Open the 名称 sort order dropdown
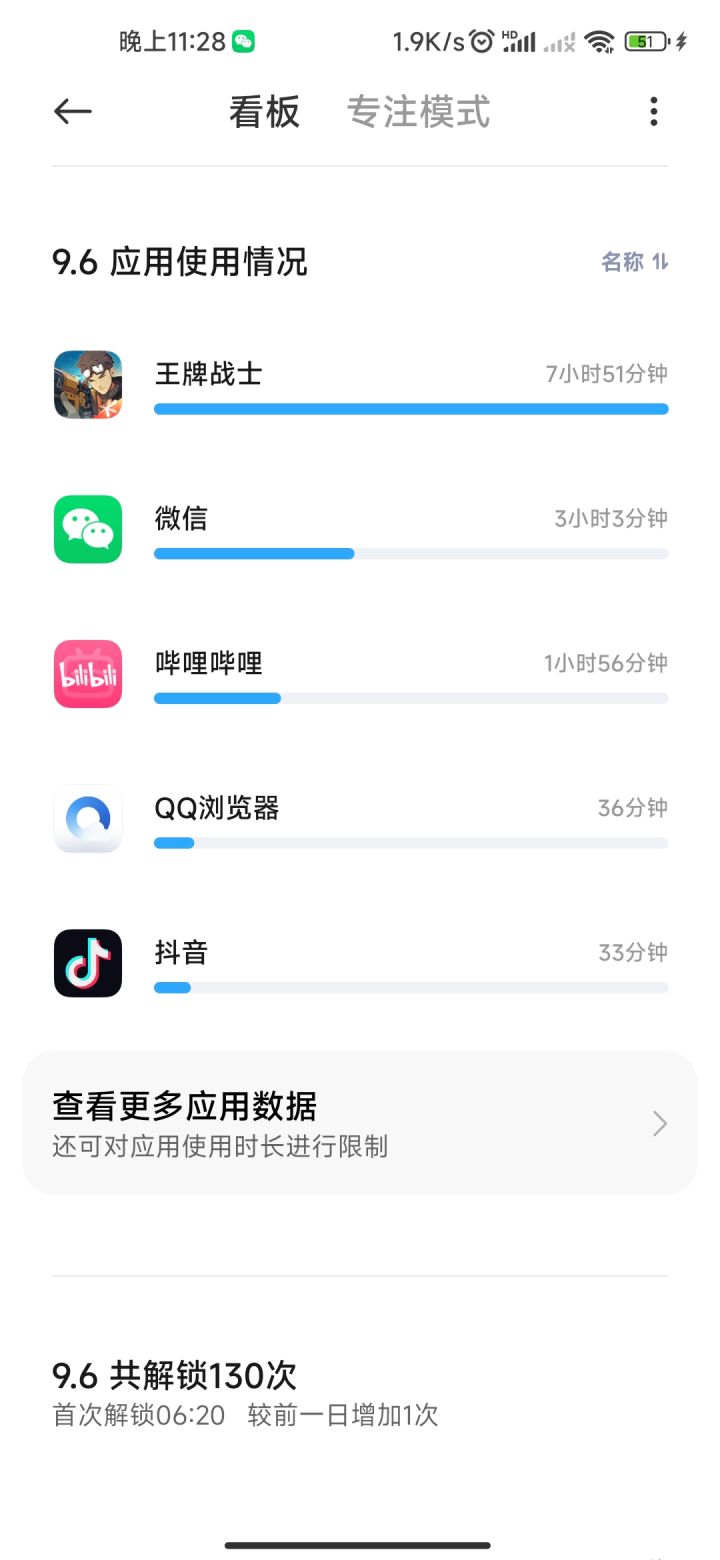 point(635,261)
